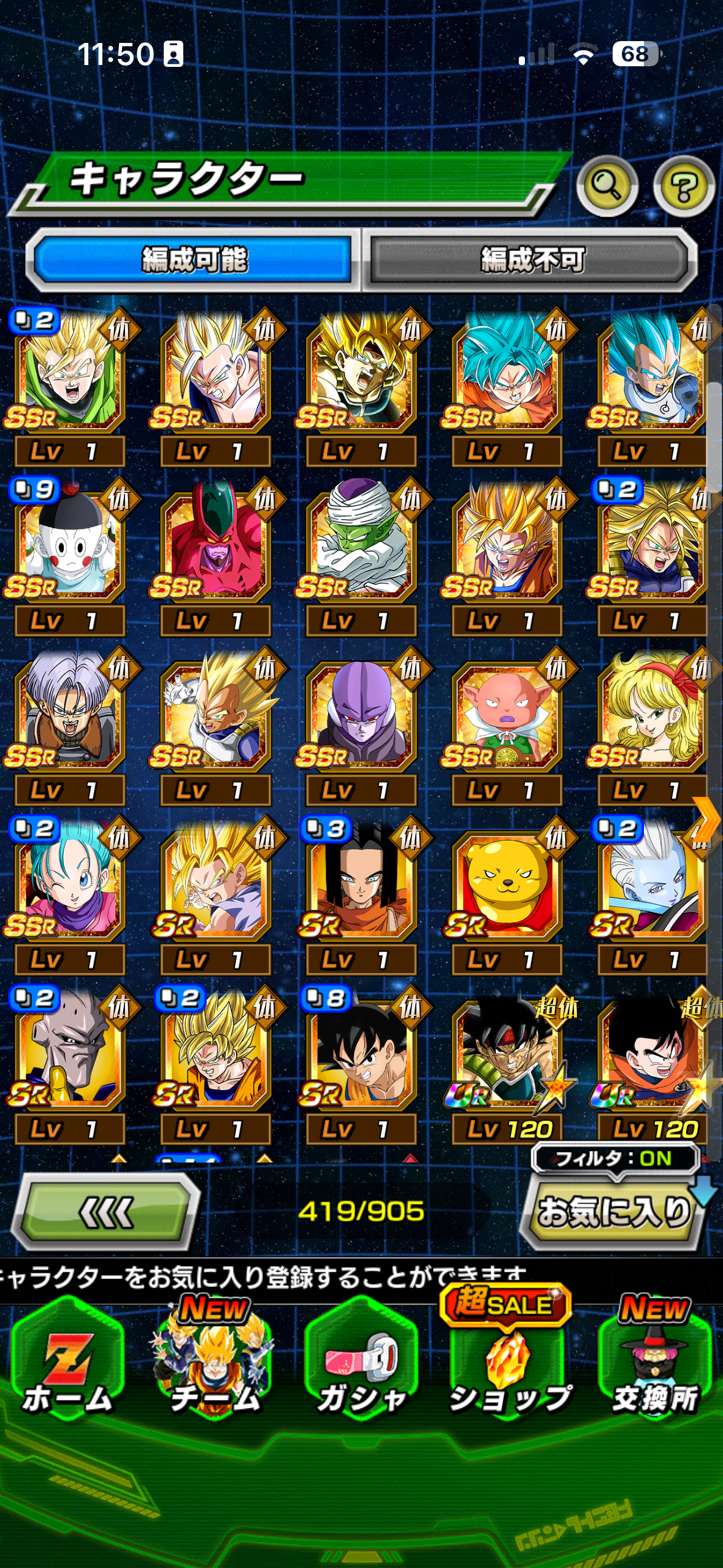Switch to the 編成不可 tab

tap(531, 259)
